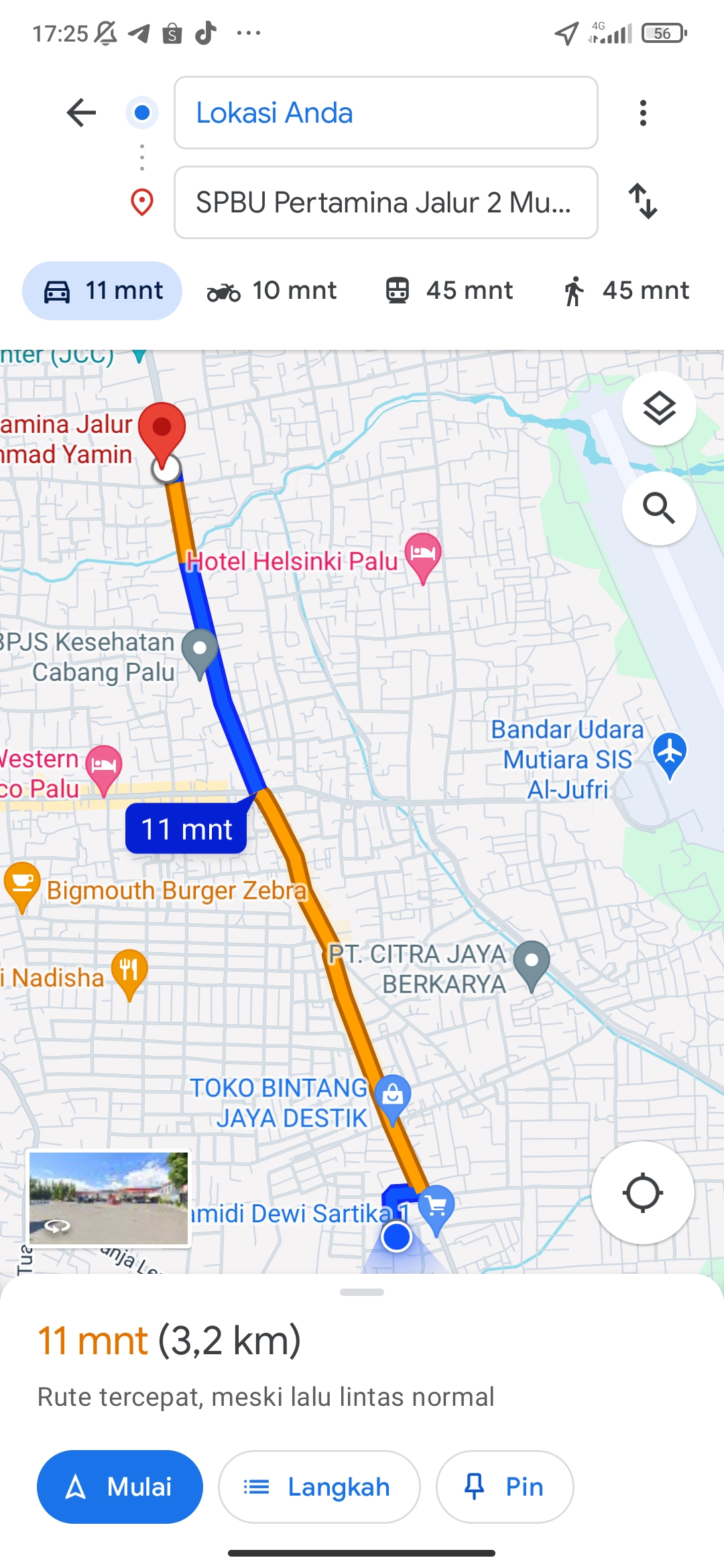Center map on my current location

tap(643, 1193)
